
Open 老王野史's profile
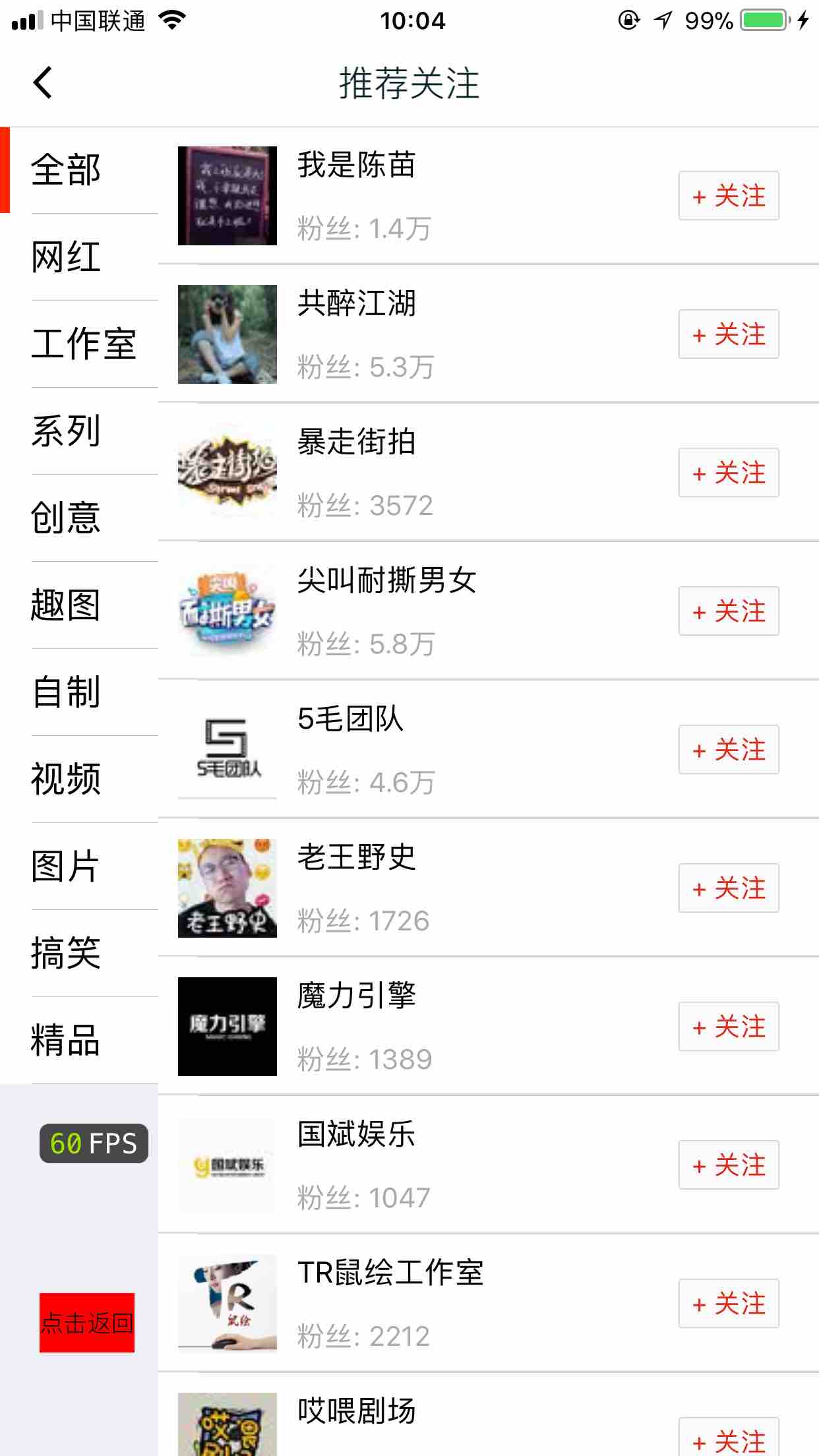pos(356,858)
